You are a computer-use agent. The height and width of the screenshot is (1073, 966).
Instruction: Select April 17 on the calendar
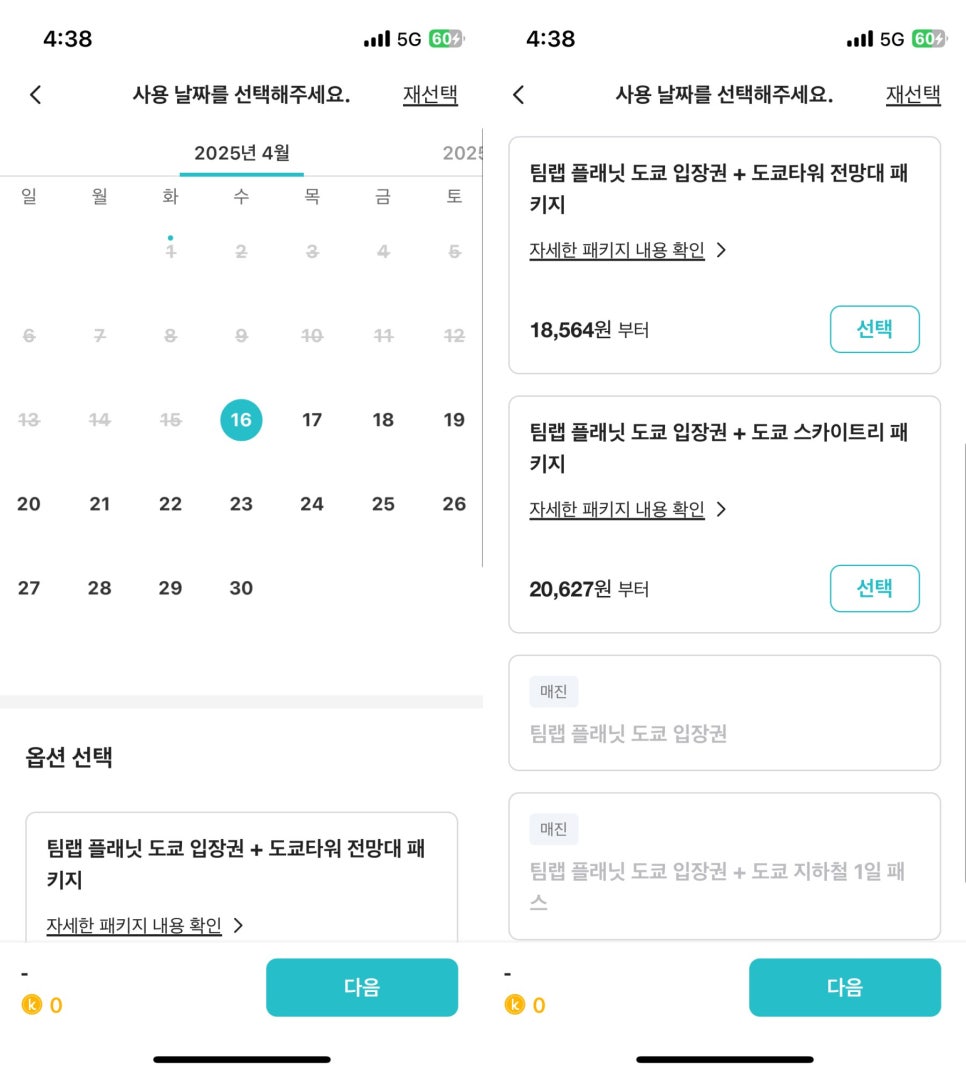click(312, 419)
